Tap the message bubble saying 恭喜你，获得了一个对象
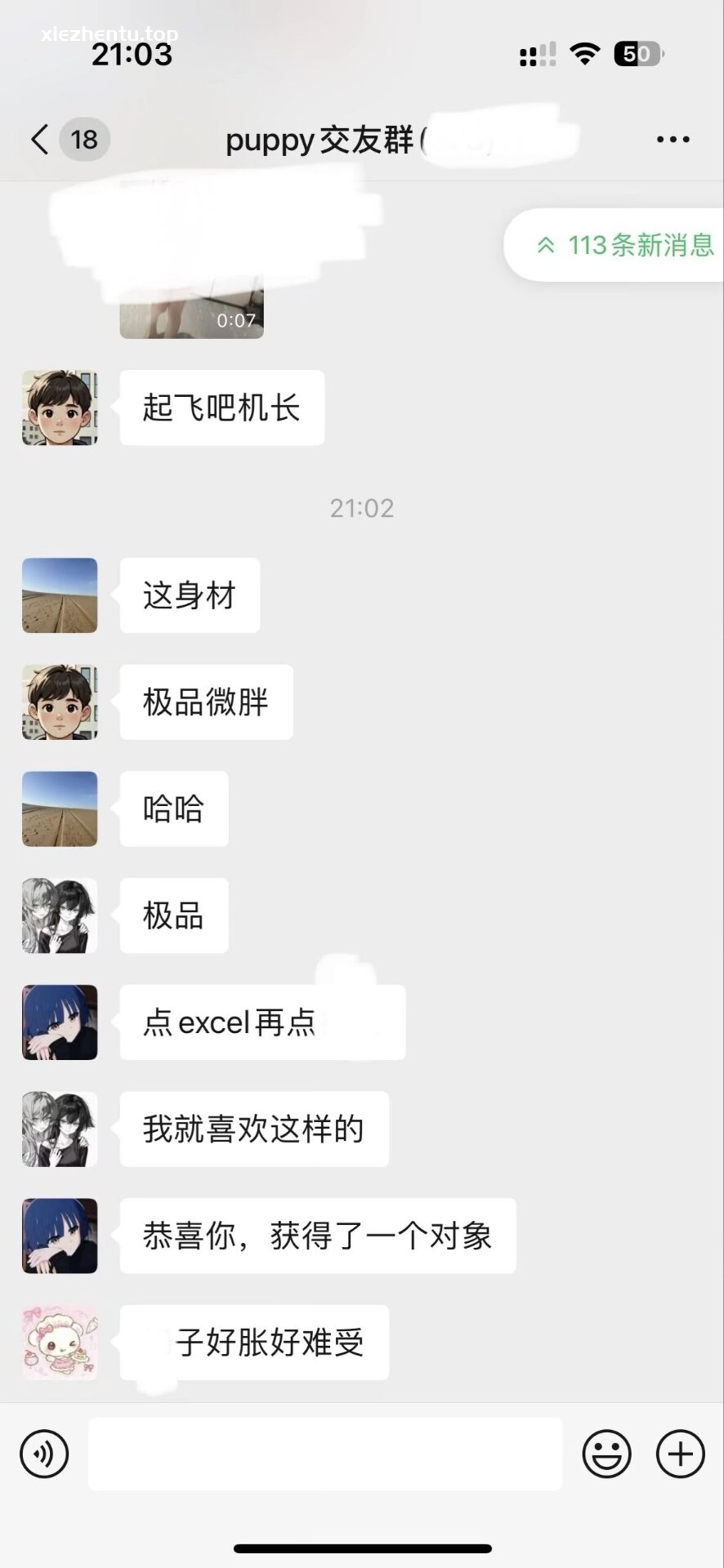This screenshot has height=1568, width=724. (319, 1236)
